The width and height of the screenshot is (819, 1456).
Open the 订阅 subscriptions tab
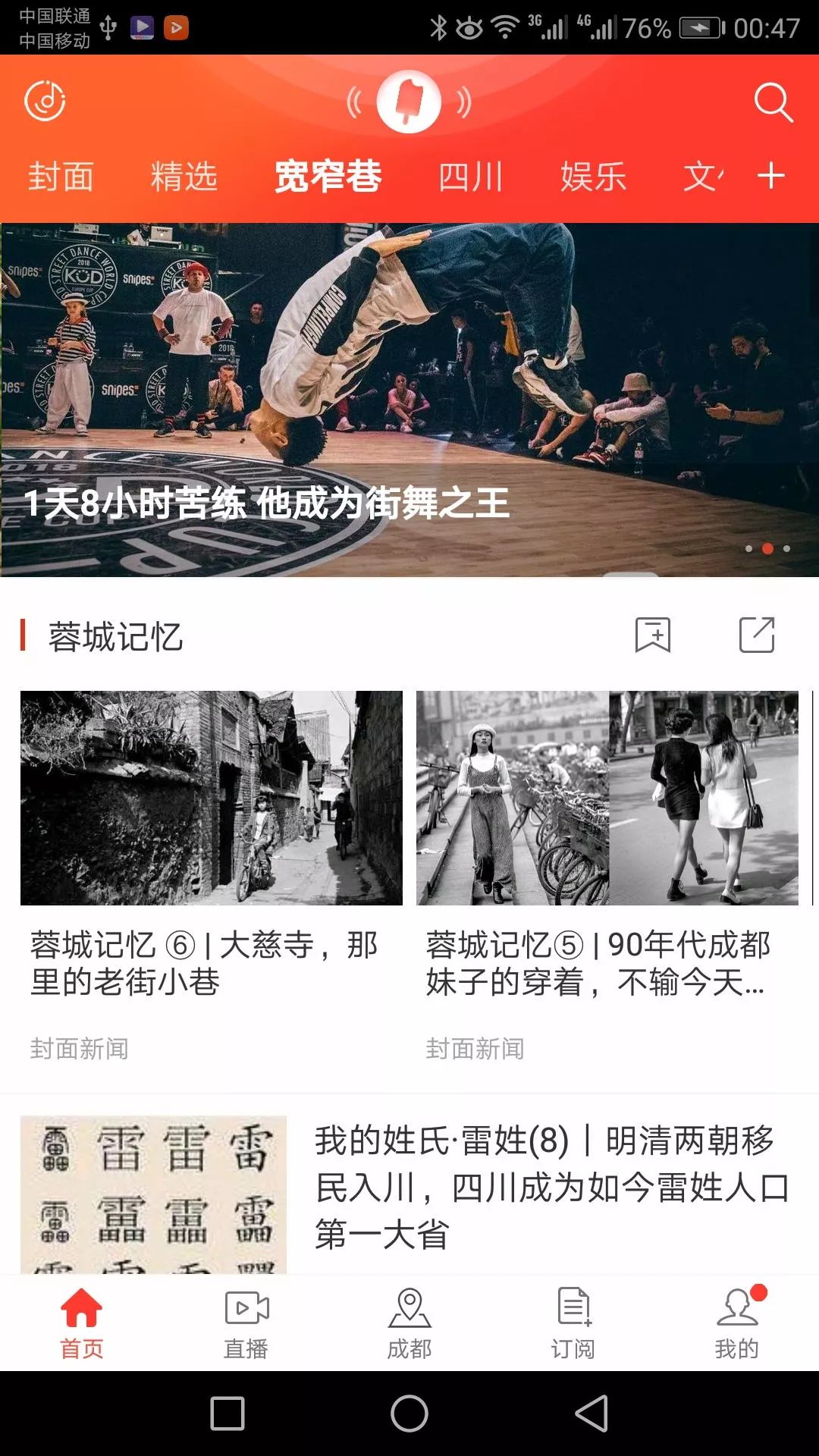pos(573,1323)
